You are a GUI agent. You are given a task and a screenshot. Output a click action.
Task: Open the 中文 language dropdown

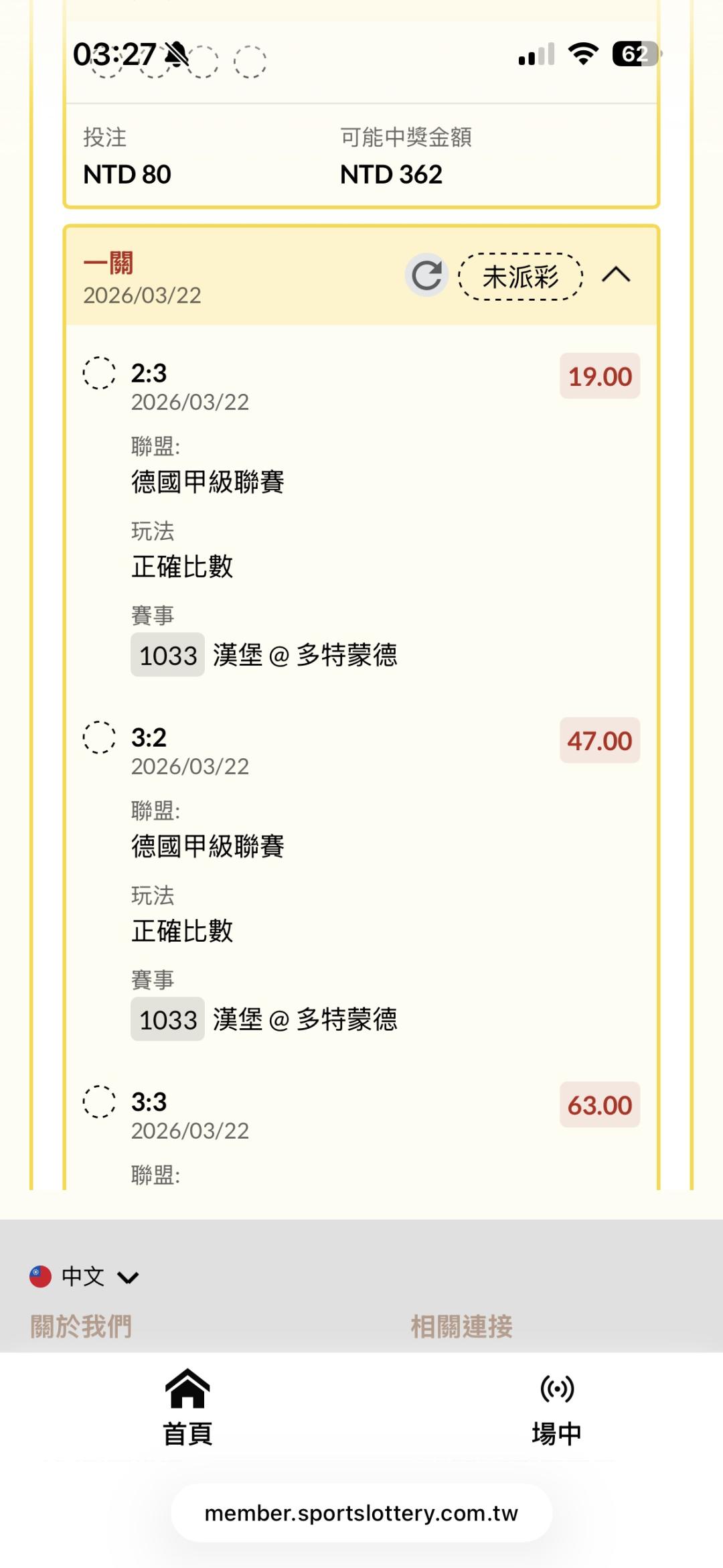point(84,1277)
